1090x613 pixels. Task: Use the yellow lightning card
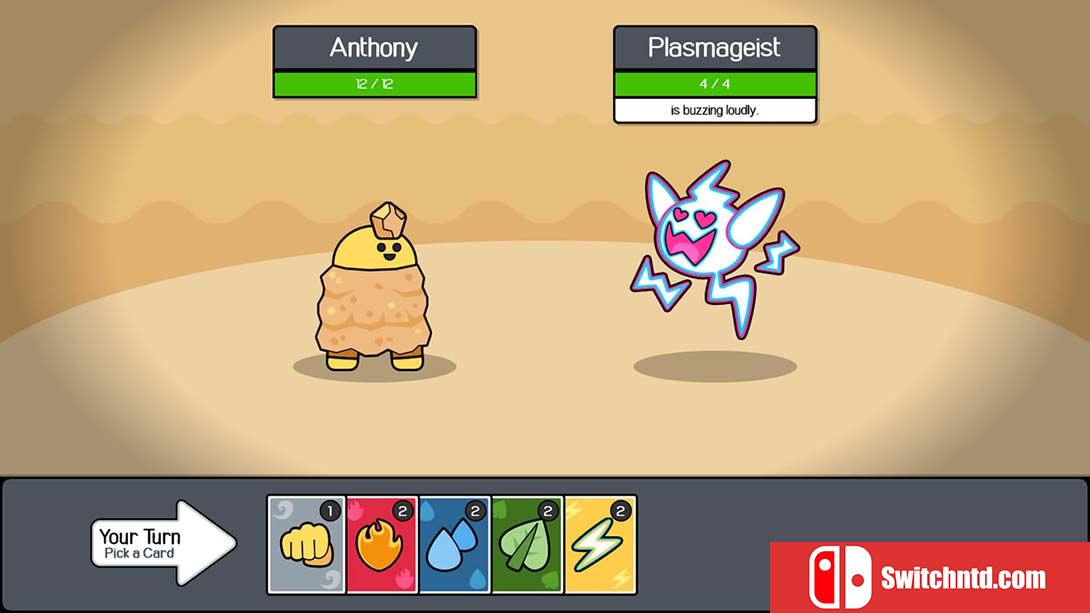(x=600, y=545)
